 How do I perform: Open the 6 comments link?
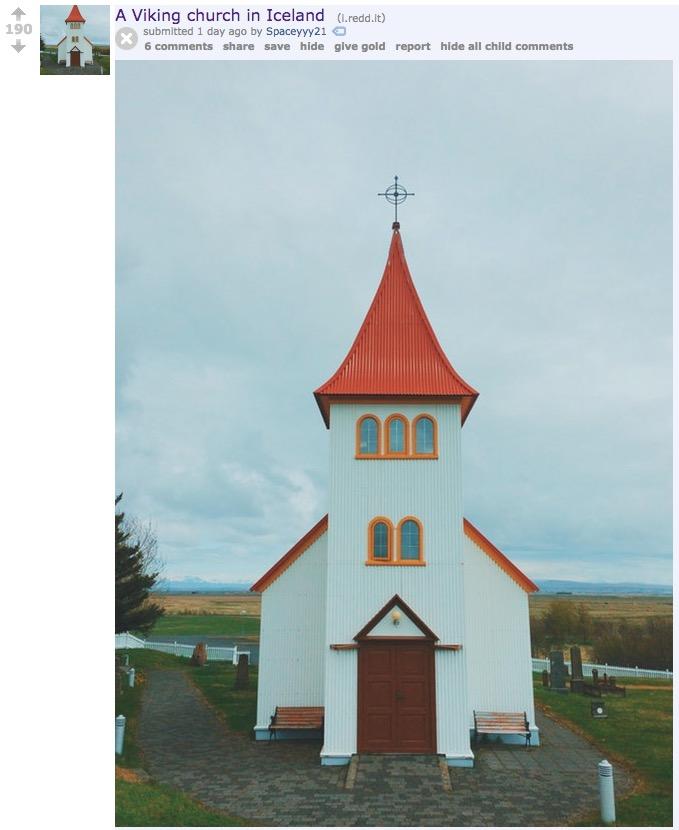[178, 46]
